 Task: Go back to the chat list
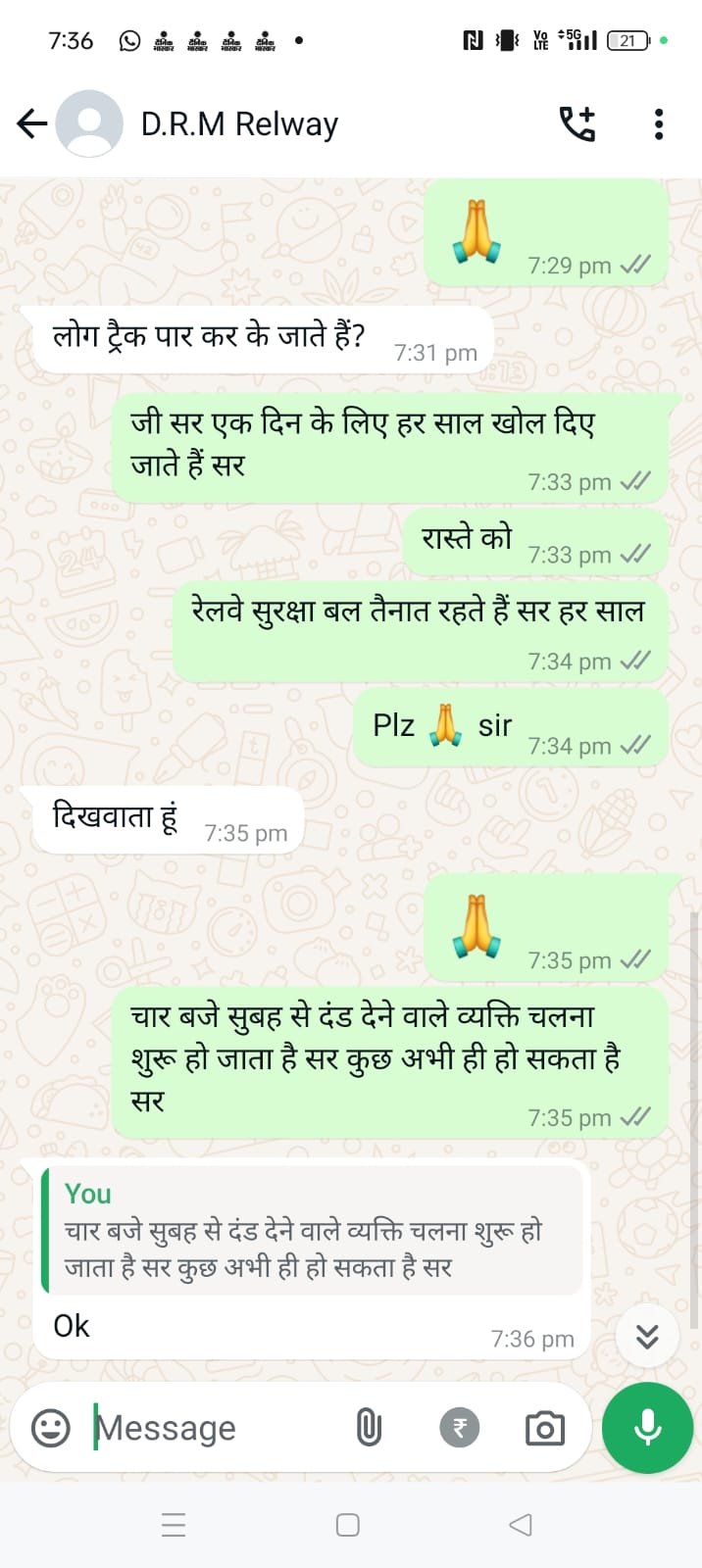coord(32,123)
